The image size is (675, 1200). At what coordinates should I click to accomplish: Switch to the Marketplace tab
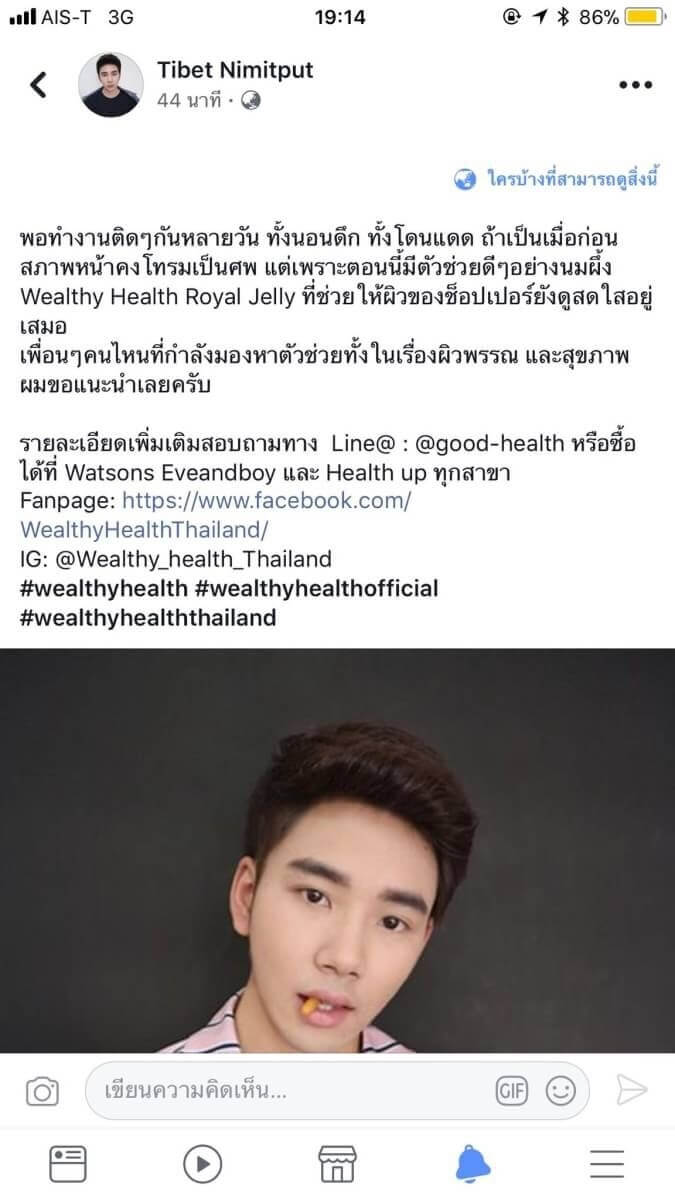[x=337, y=1164]
